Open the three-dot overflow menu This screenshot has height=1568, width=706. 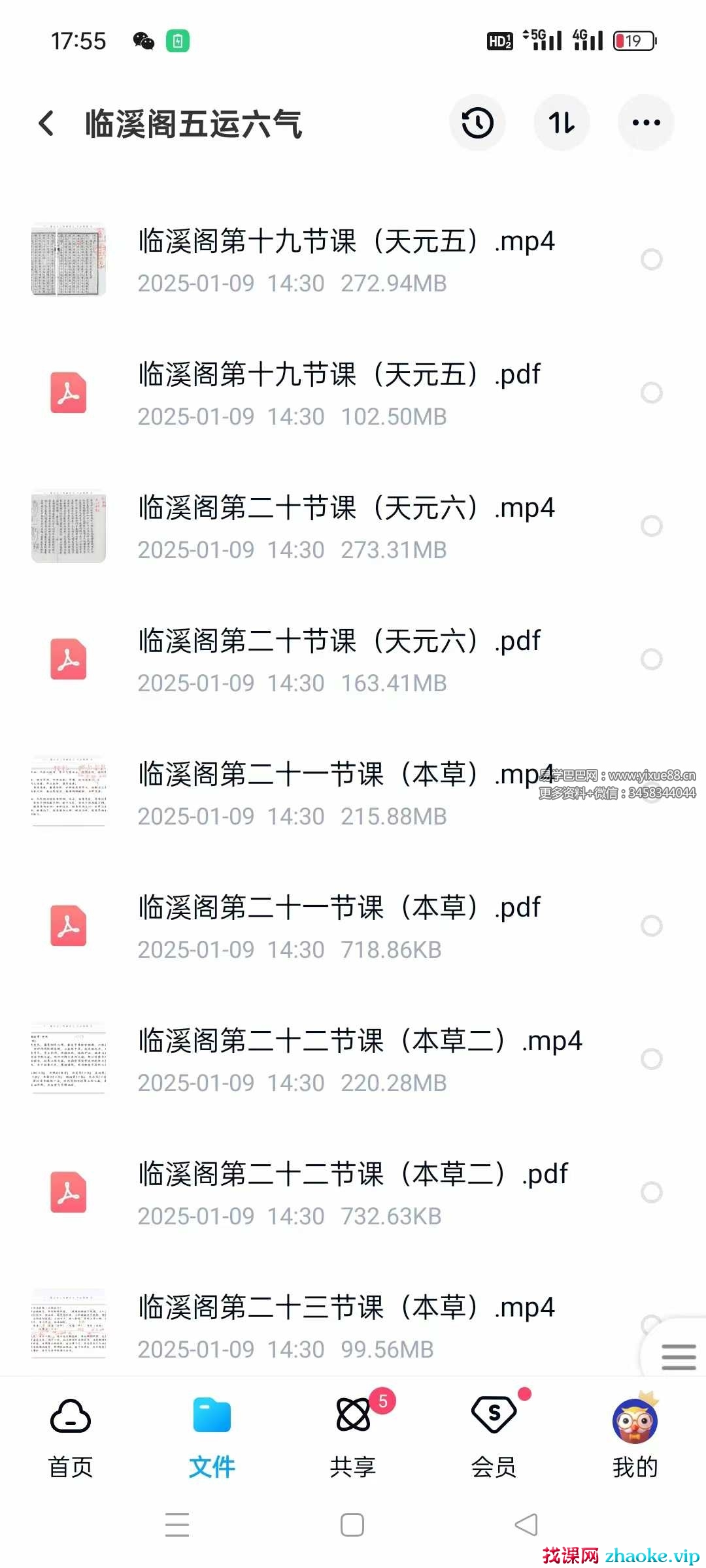coord(646,123)
